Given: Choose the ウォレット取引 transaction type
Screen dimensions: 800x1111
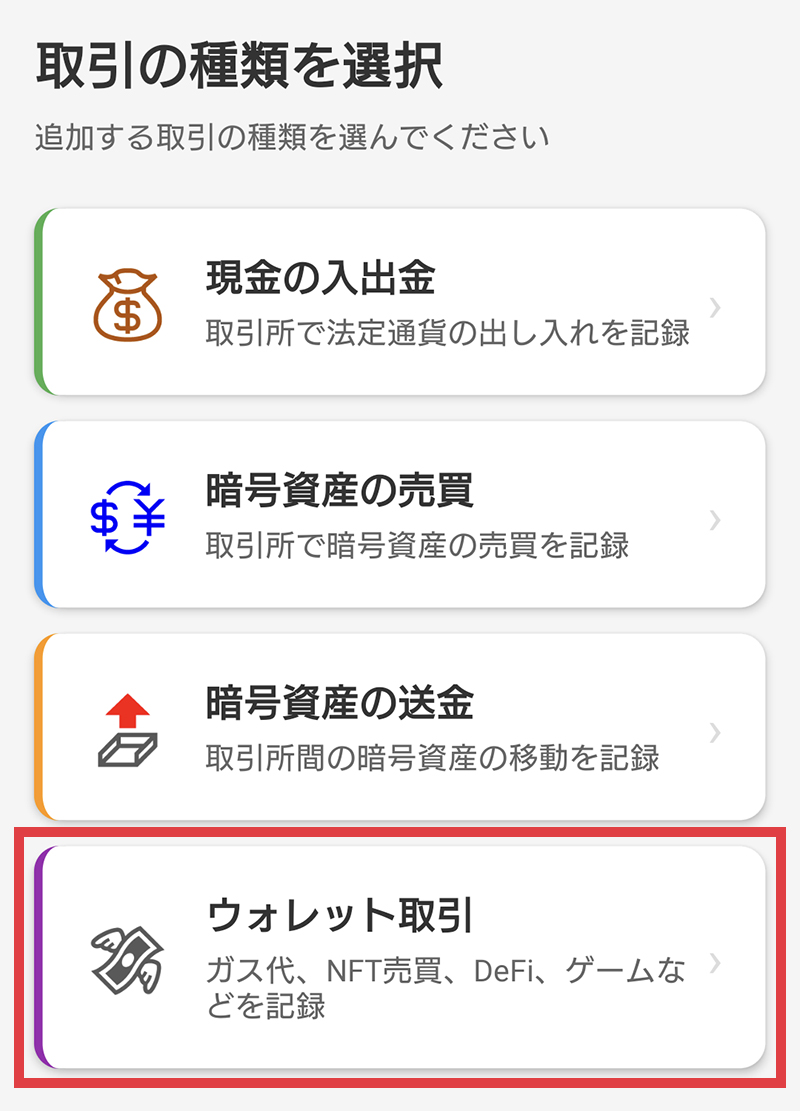Looking at the screenshot, I should pyautogui.click(x=400, y=948).
